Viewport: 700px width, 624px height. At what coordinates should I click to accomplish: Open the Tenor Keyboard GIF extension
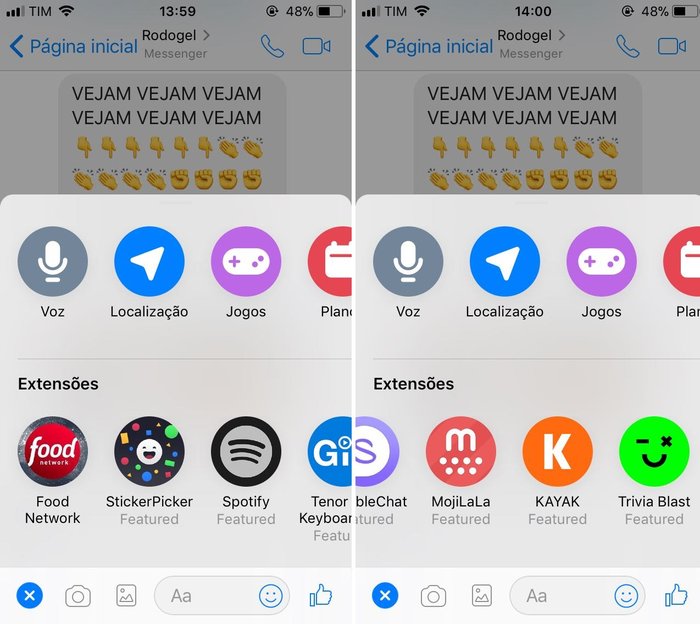(330, 452)
